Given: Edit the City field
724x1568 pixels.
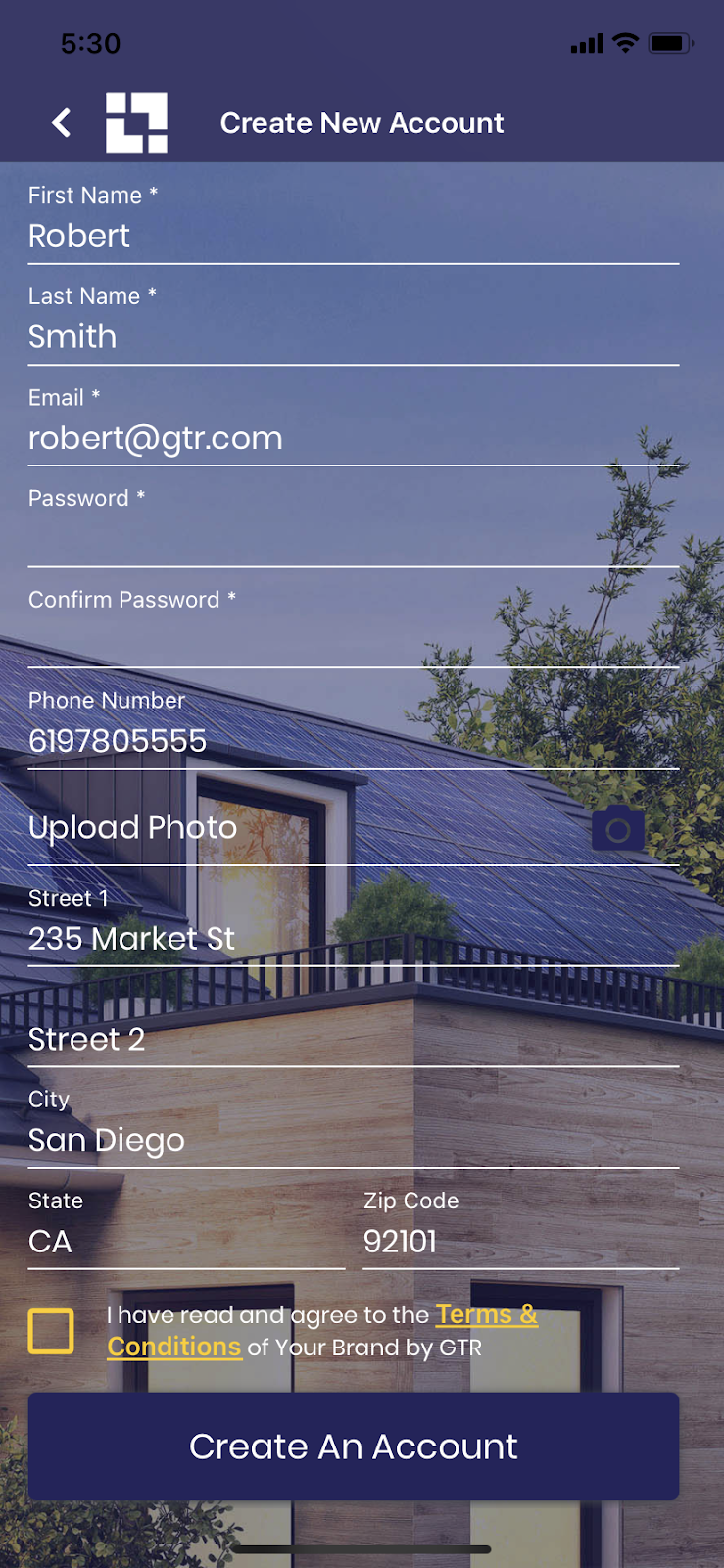Looking at the screenshot, I should click(x=353, y=1141).
